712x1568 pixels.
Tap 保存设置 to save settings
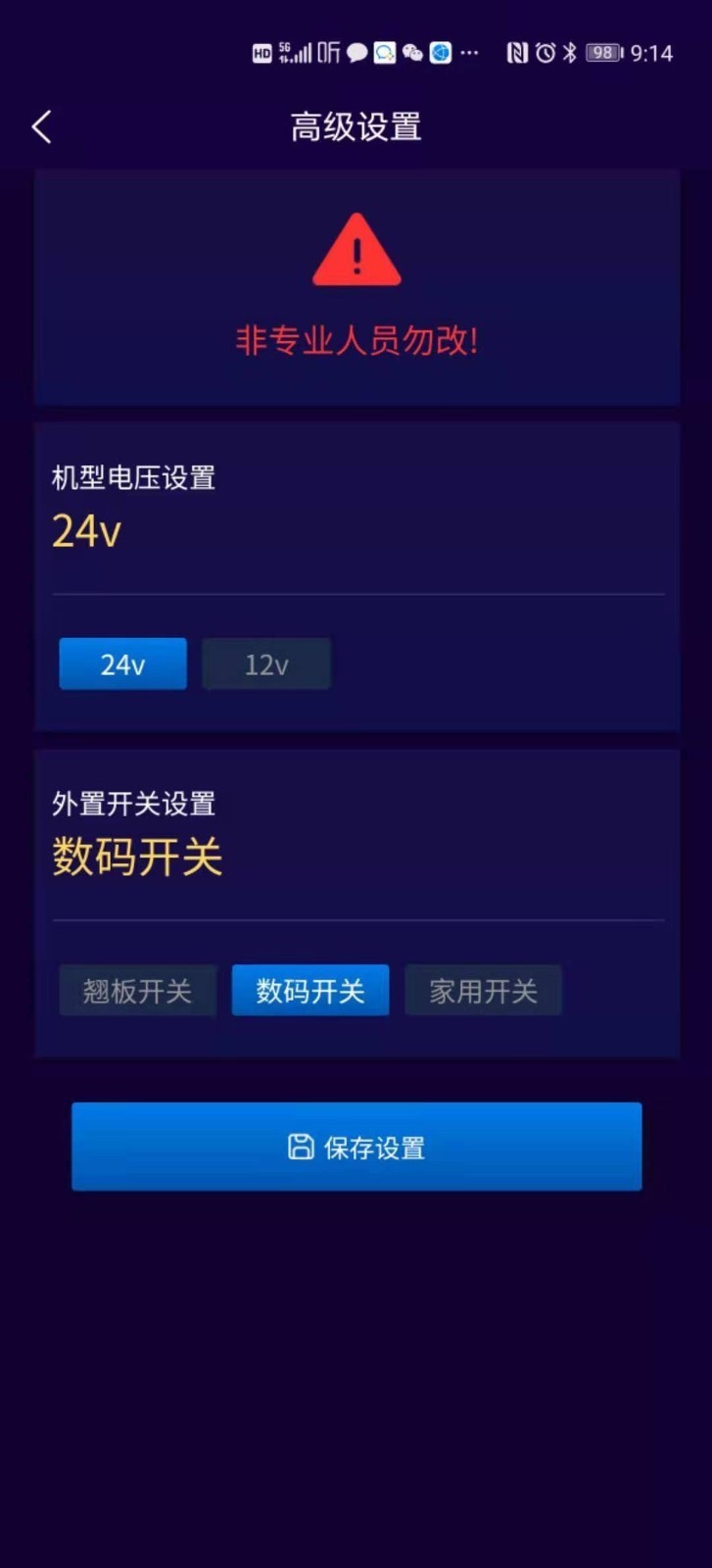pos(356,1147)
